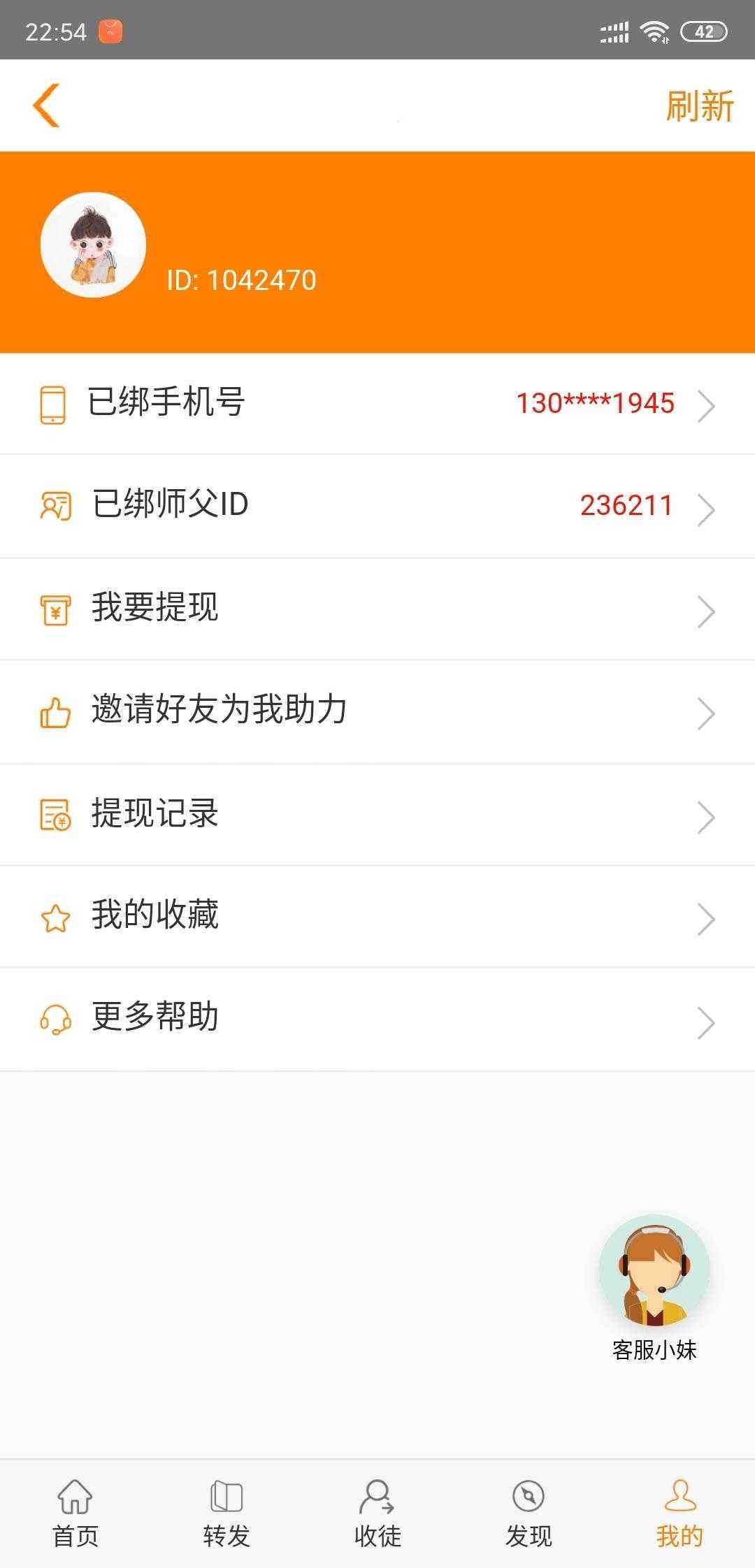Tap the master ID icon beside 已绑师父ID

[55, 506]
